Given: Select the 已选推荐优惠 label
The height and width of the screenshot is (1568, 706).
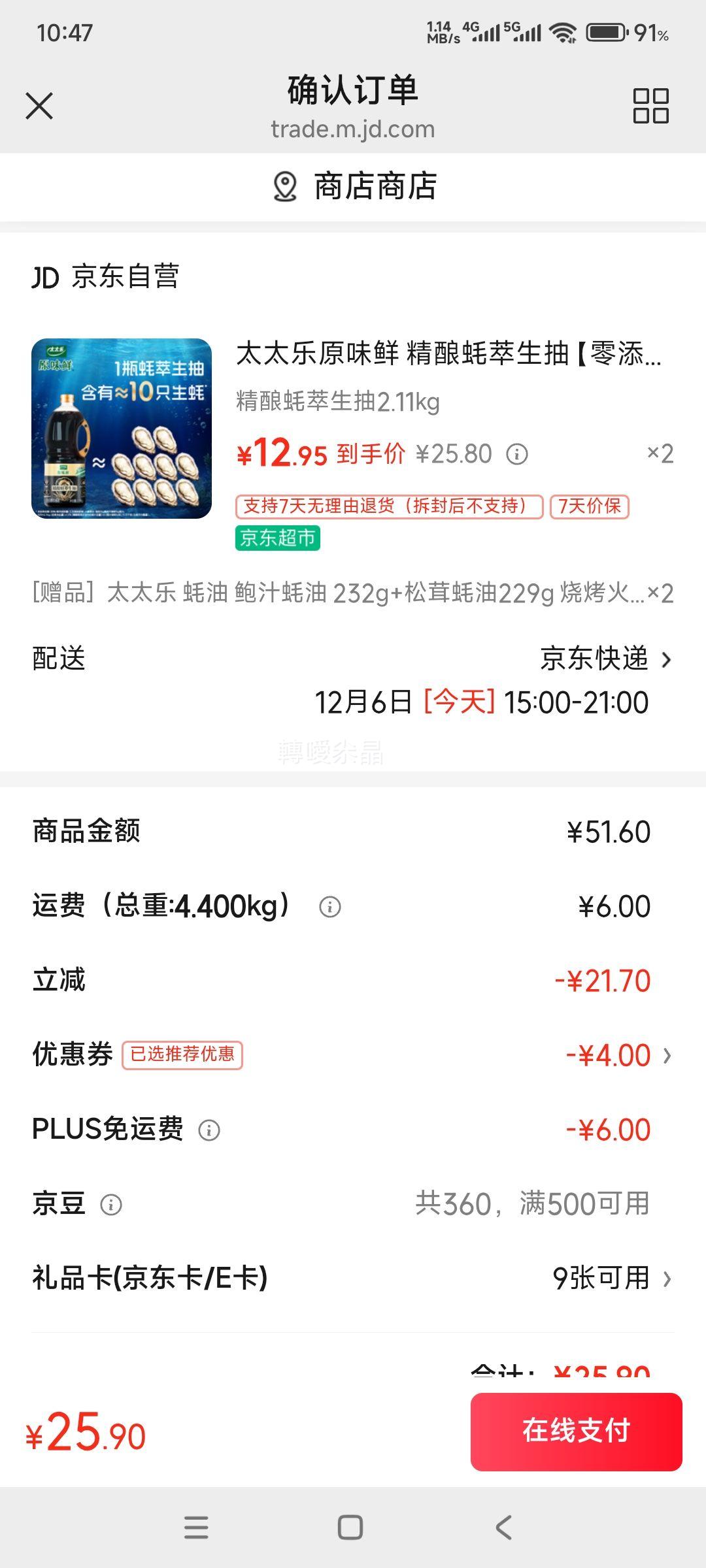Looking at the screenshot, I should click(x=183, y=1054).
